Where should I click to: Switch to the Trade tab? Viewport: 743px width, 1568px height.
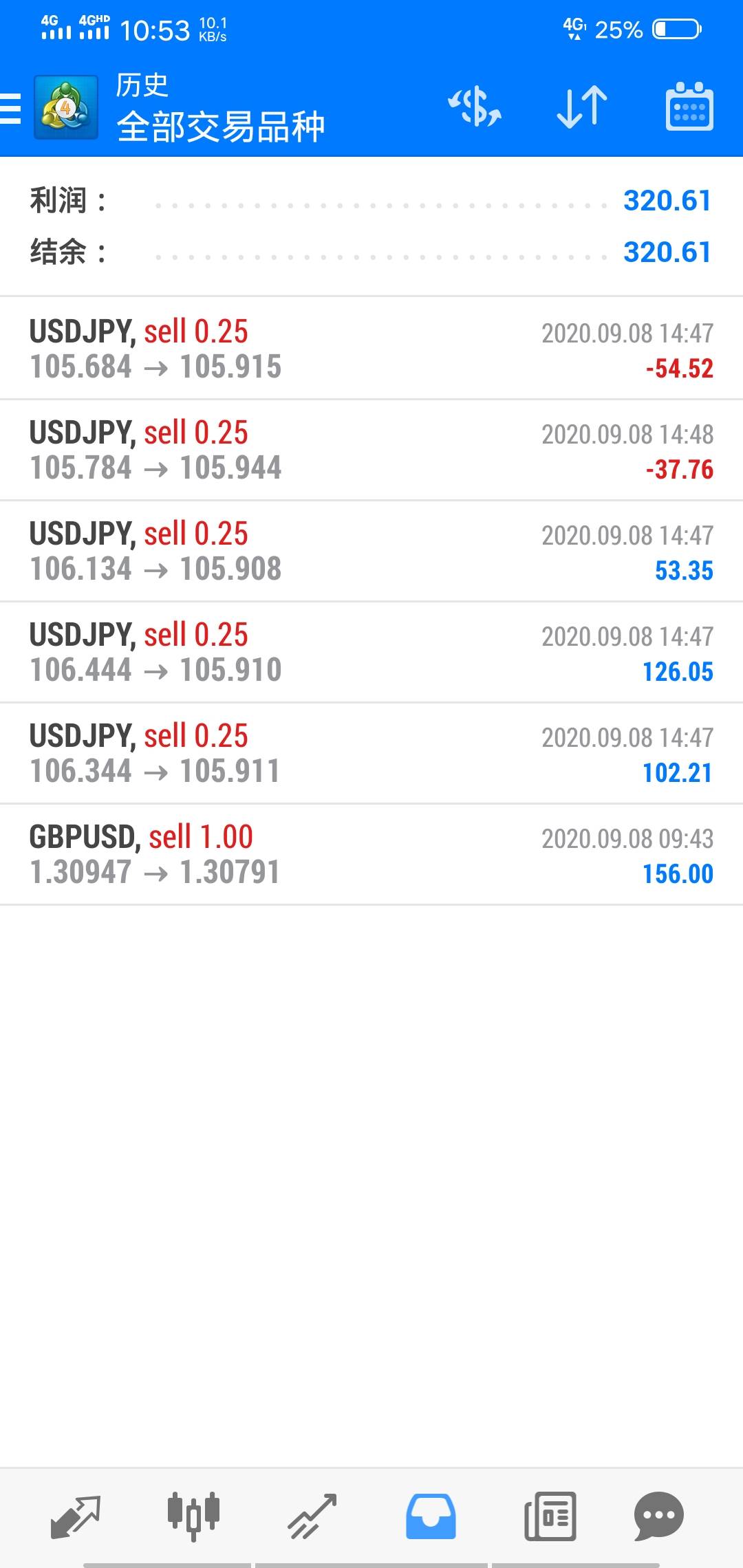(x=312, y=1516)
